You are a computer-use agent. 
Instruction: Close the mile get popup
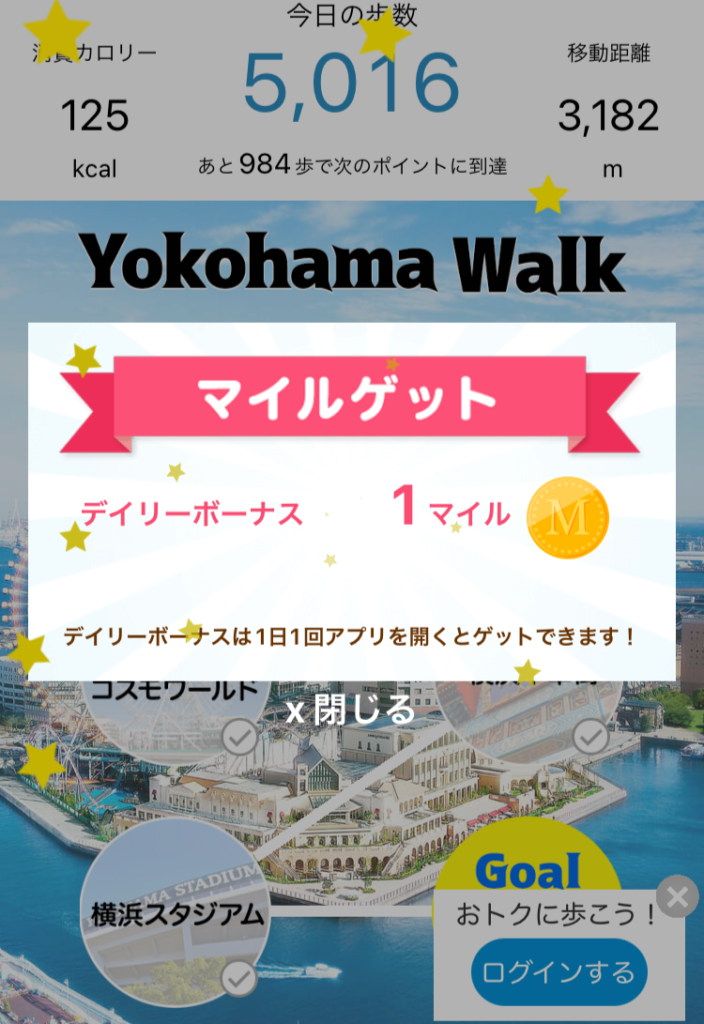coord(351,711)
